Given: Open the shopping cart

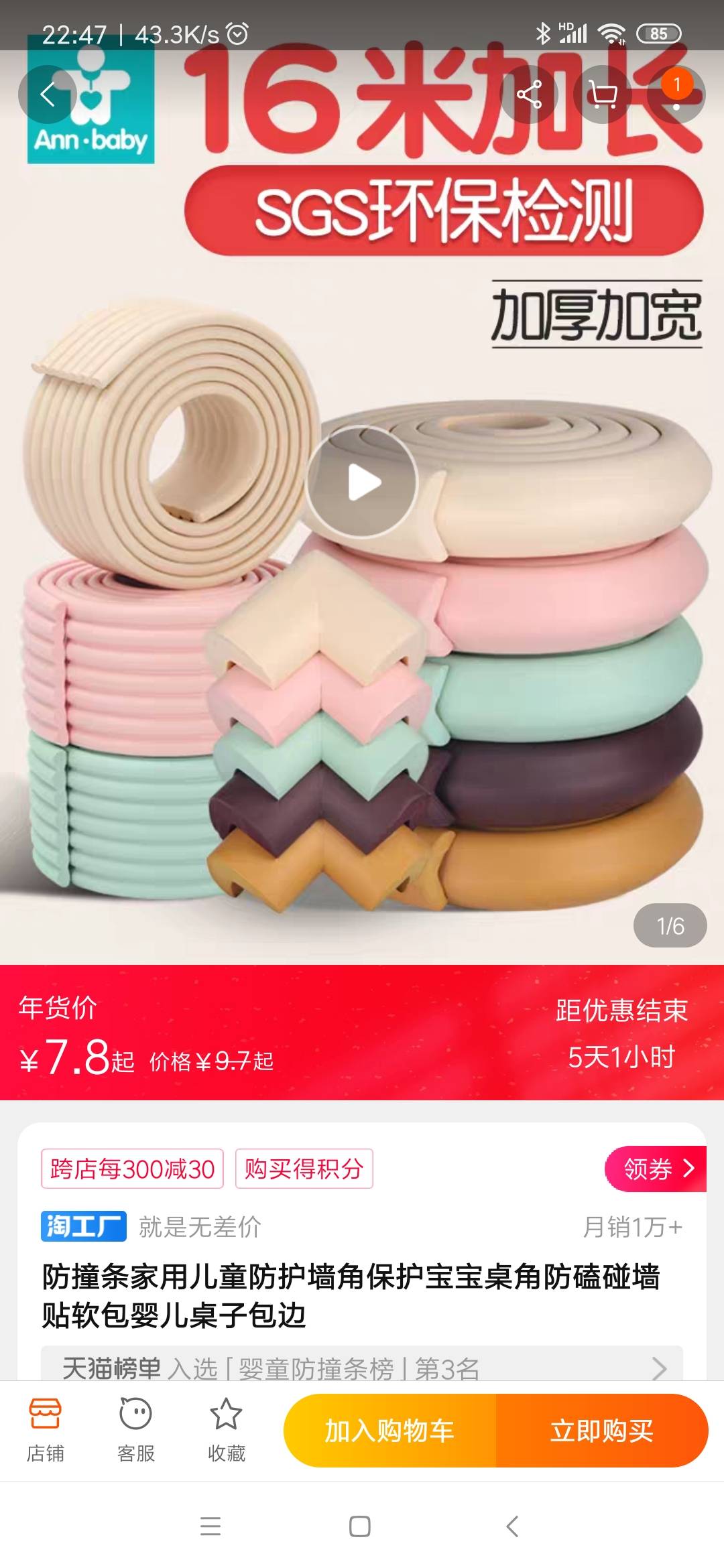Looking at the screenshot, I should coord(603,94).
